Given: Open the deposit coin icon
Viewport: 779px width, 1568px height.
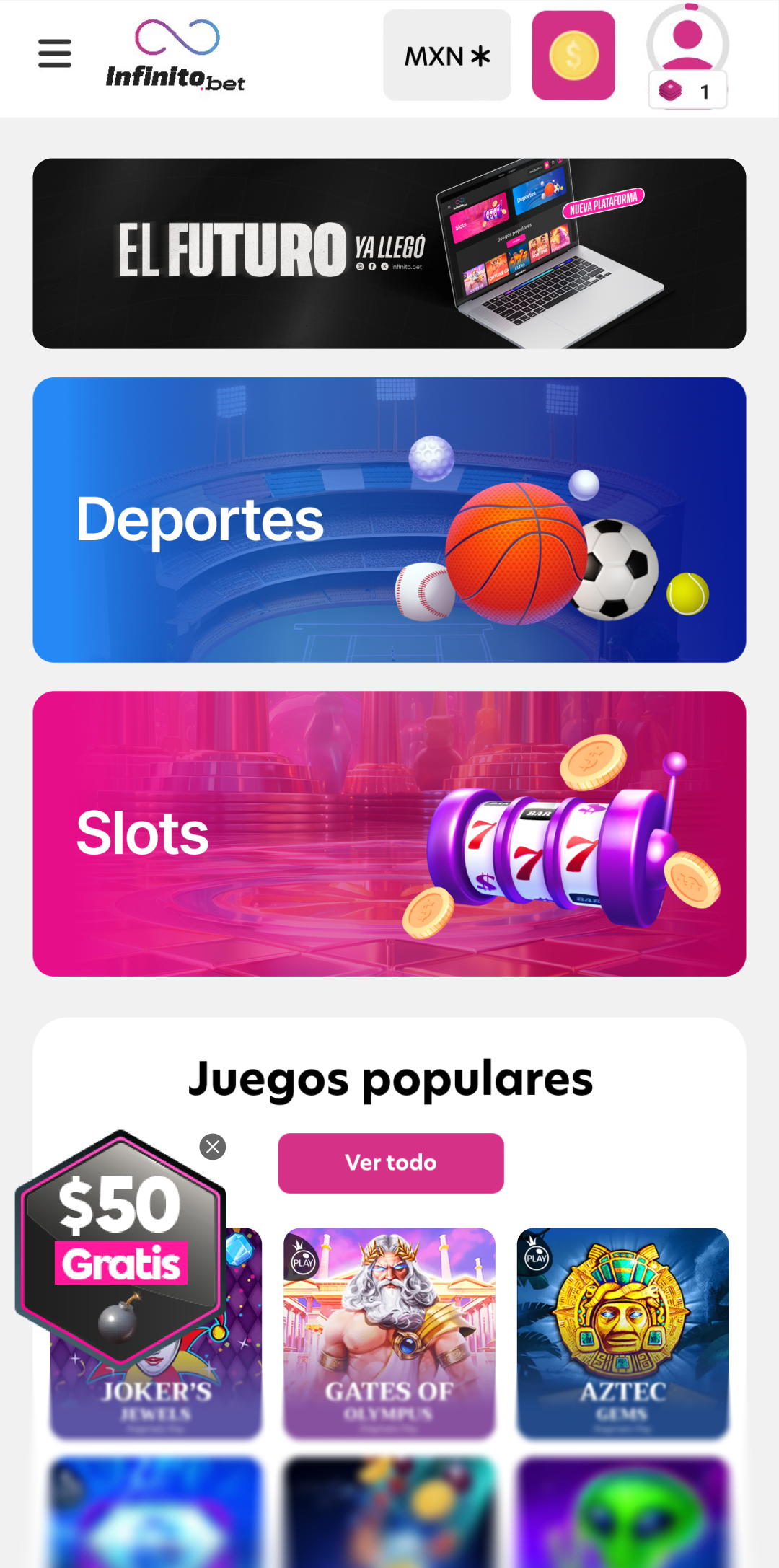Looking at the screenshot, I should coord(572,54).
